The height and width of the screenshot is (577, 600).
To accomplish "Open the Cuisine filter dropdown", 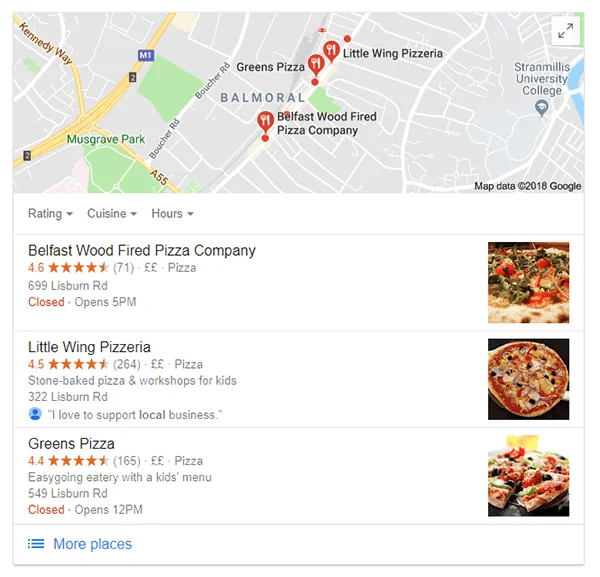I will pyautogui.click(x=112, y=214).
